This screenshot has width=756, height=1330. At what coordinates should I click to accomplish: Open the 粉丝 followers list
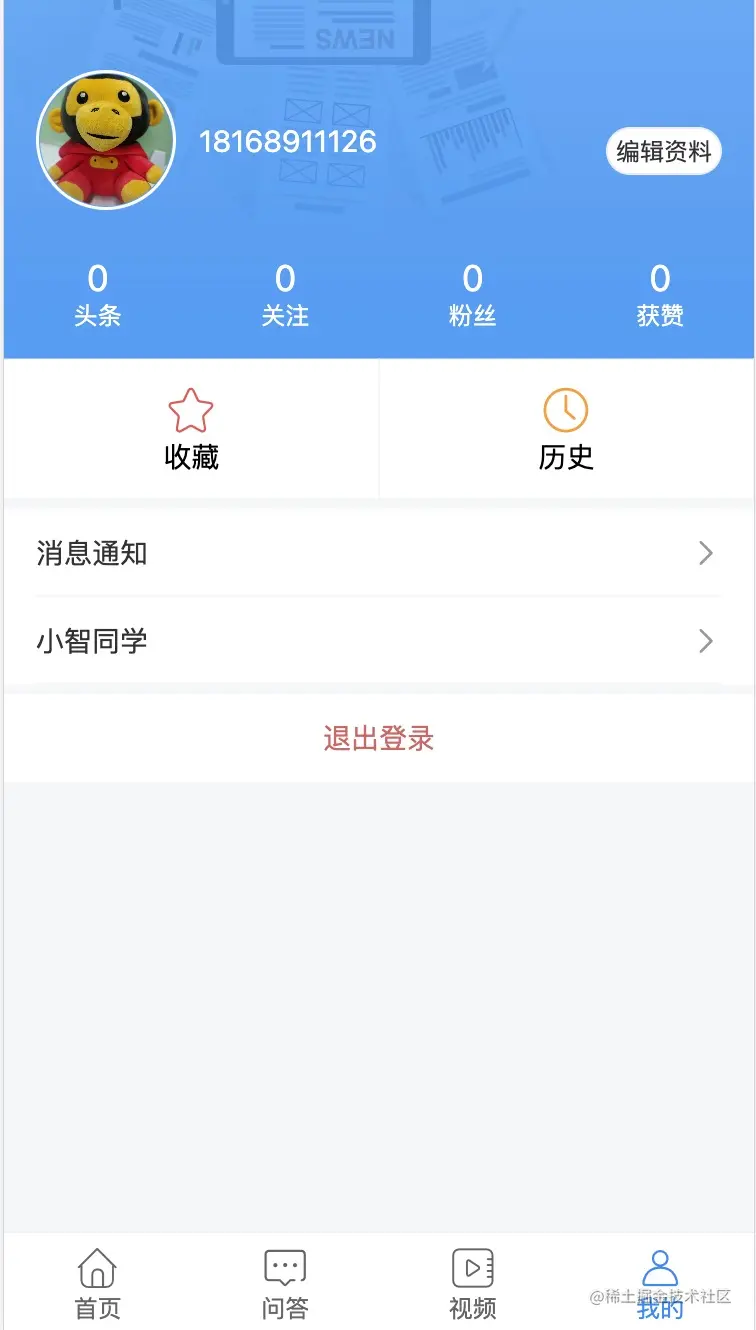pos(472,295)
